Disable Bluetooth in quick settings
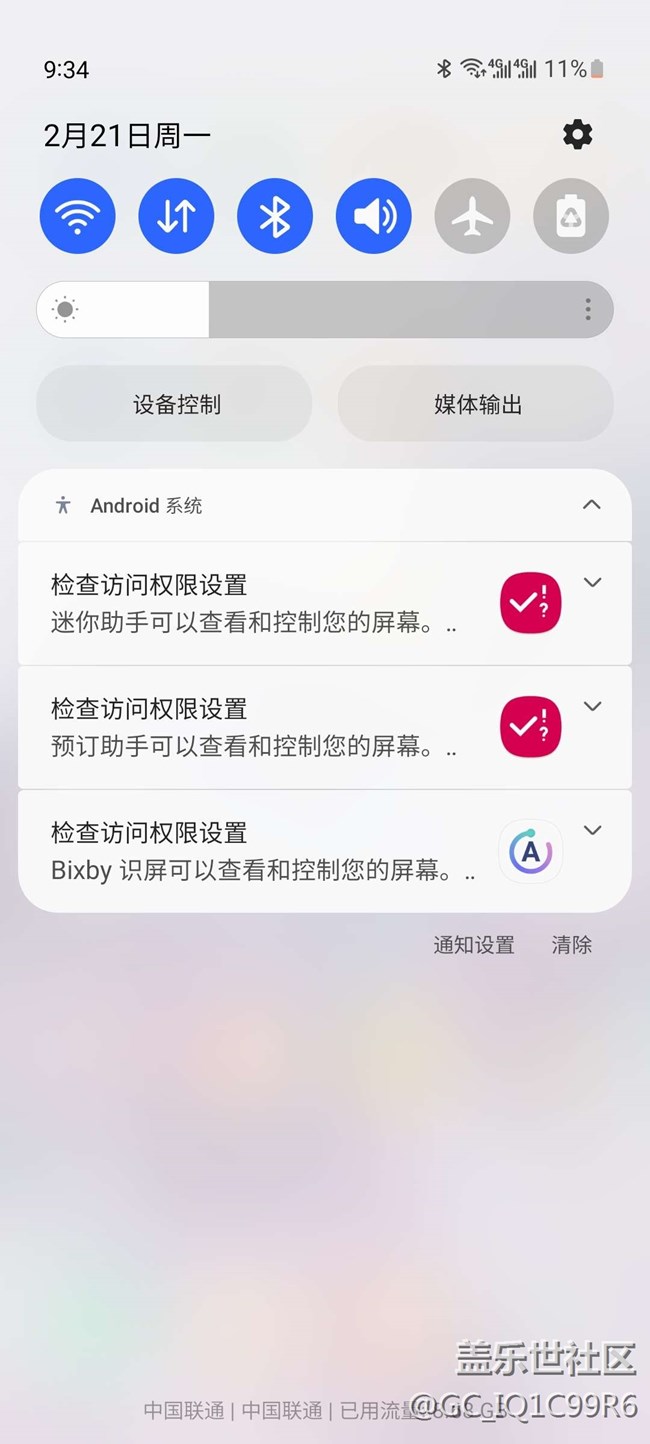Screen dimensions: 650x1444 (275, 216)
